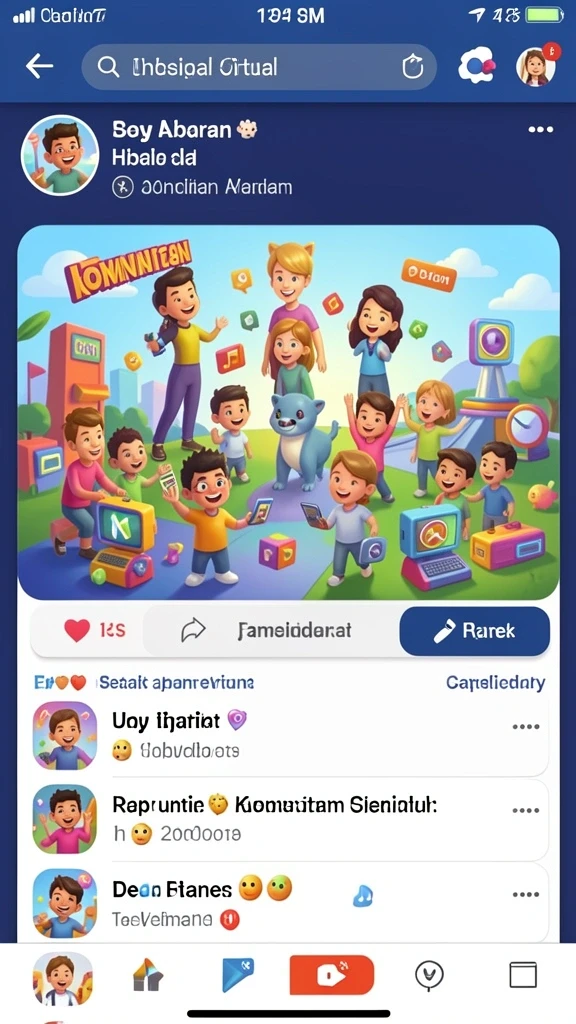This screenshot has width=576, height=1024.
Task: Tap the blue Rarek button
Action: 475,631
